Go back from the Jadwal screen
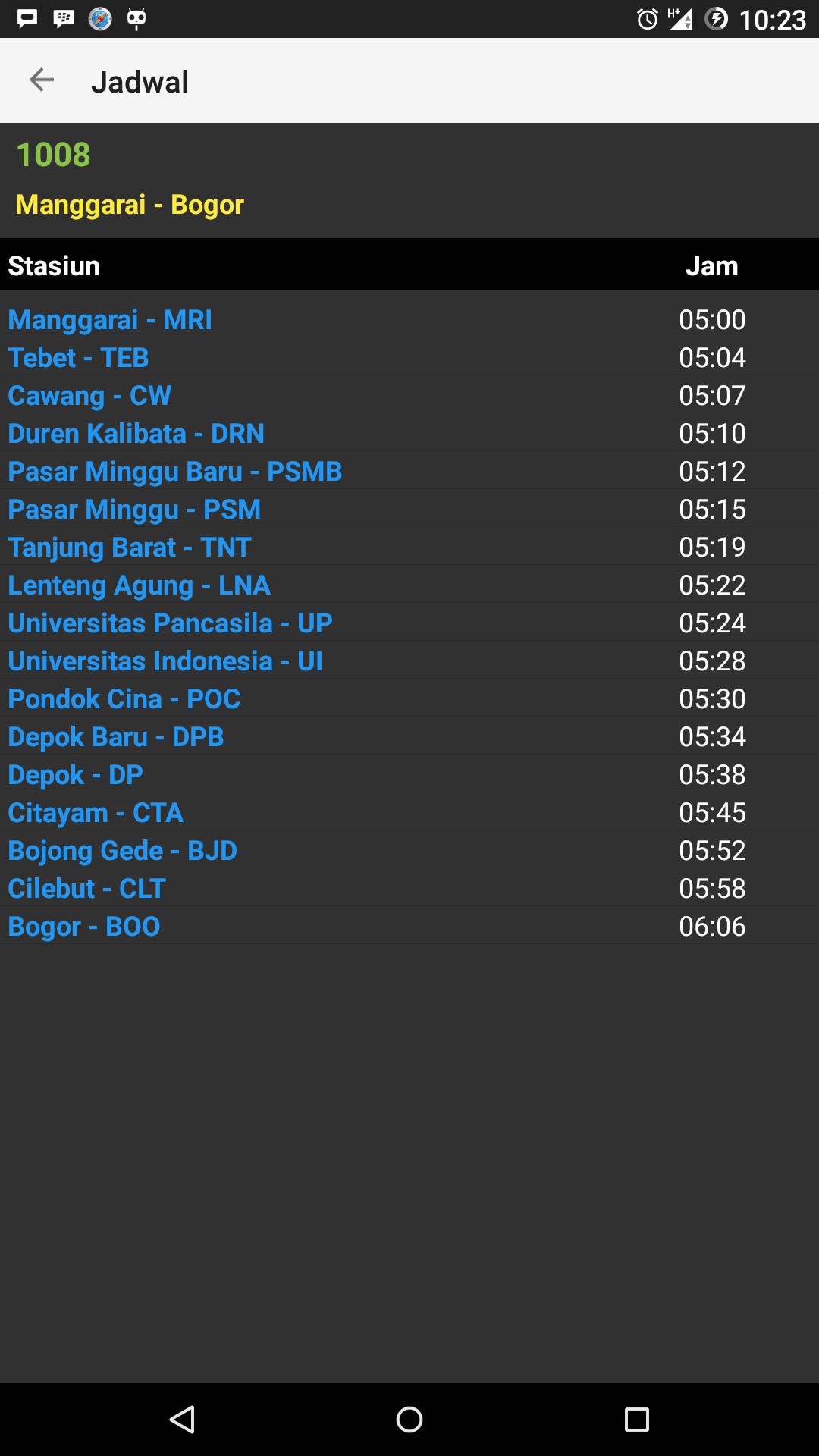 click(42, 80)
